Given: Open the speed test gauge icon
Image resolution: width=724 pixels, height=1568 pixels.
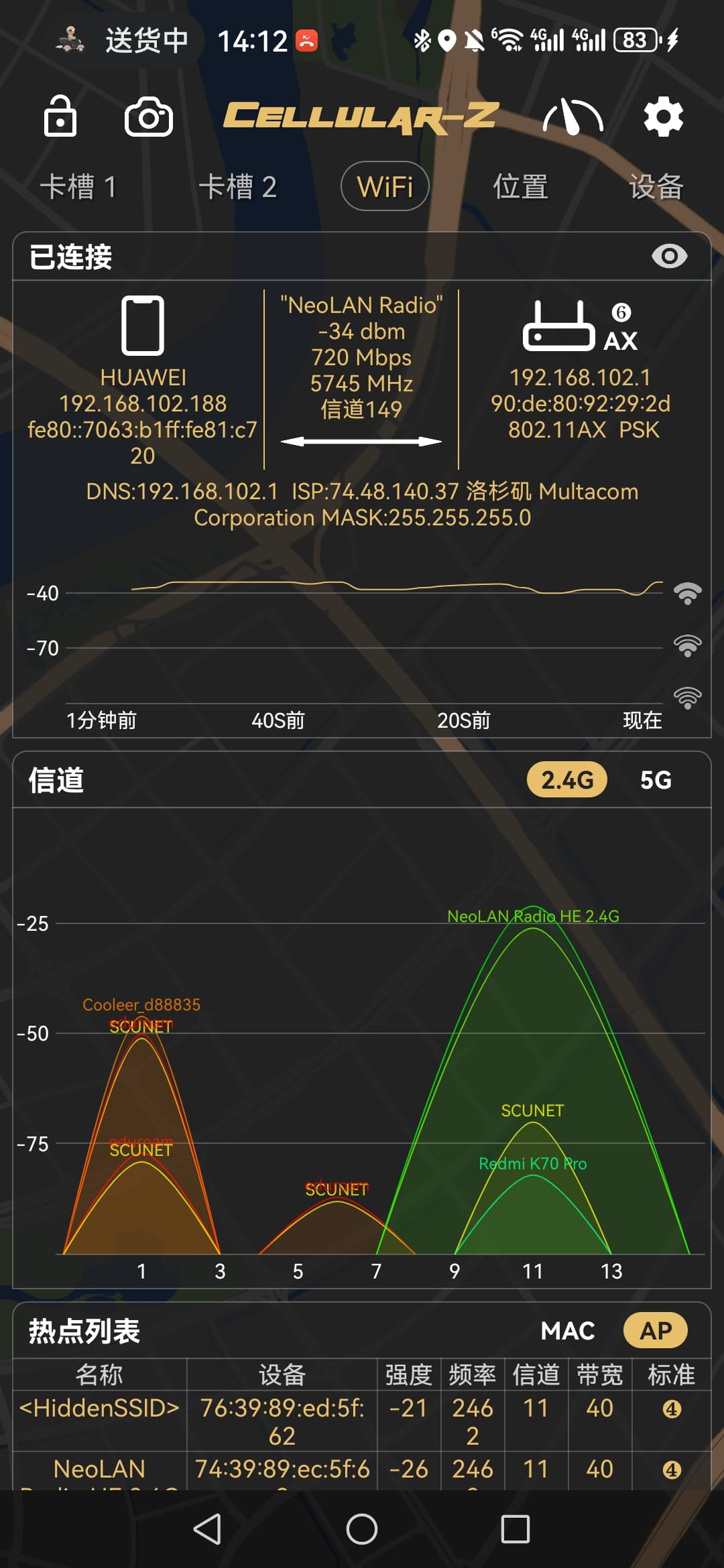Looking at the screenshot, I should pyautogui.click(x=573, y=117).
